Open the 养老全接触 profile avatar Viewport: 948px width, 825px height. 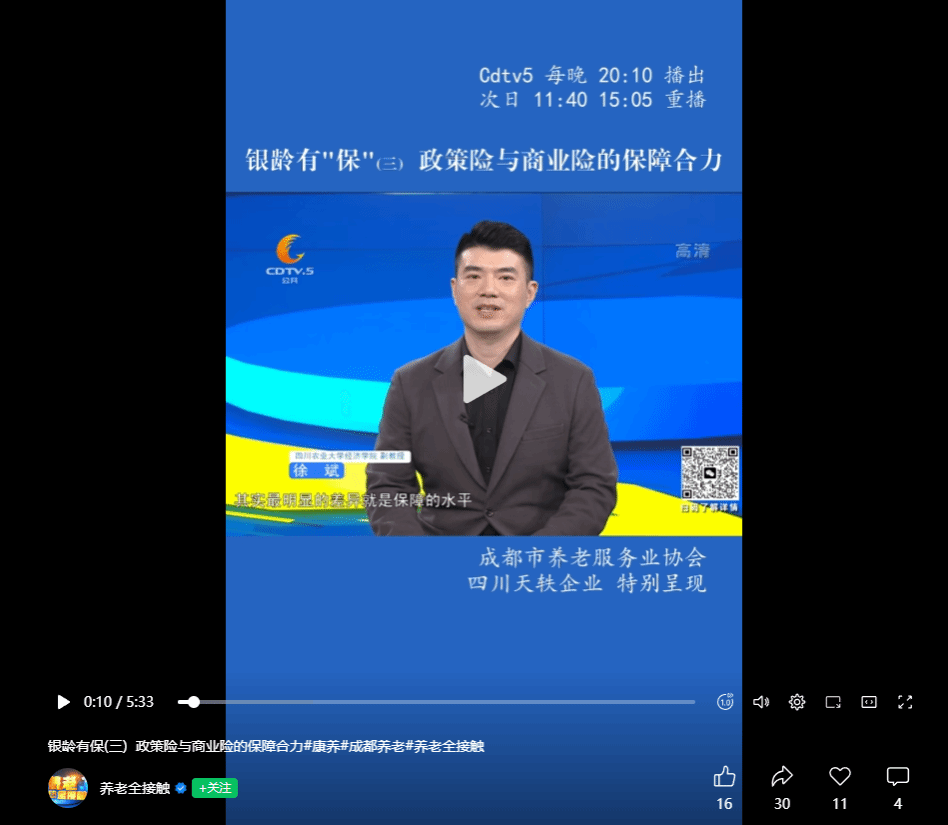click(68, 788)
